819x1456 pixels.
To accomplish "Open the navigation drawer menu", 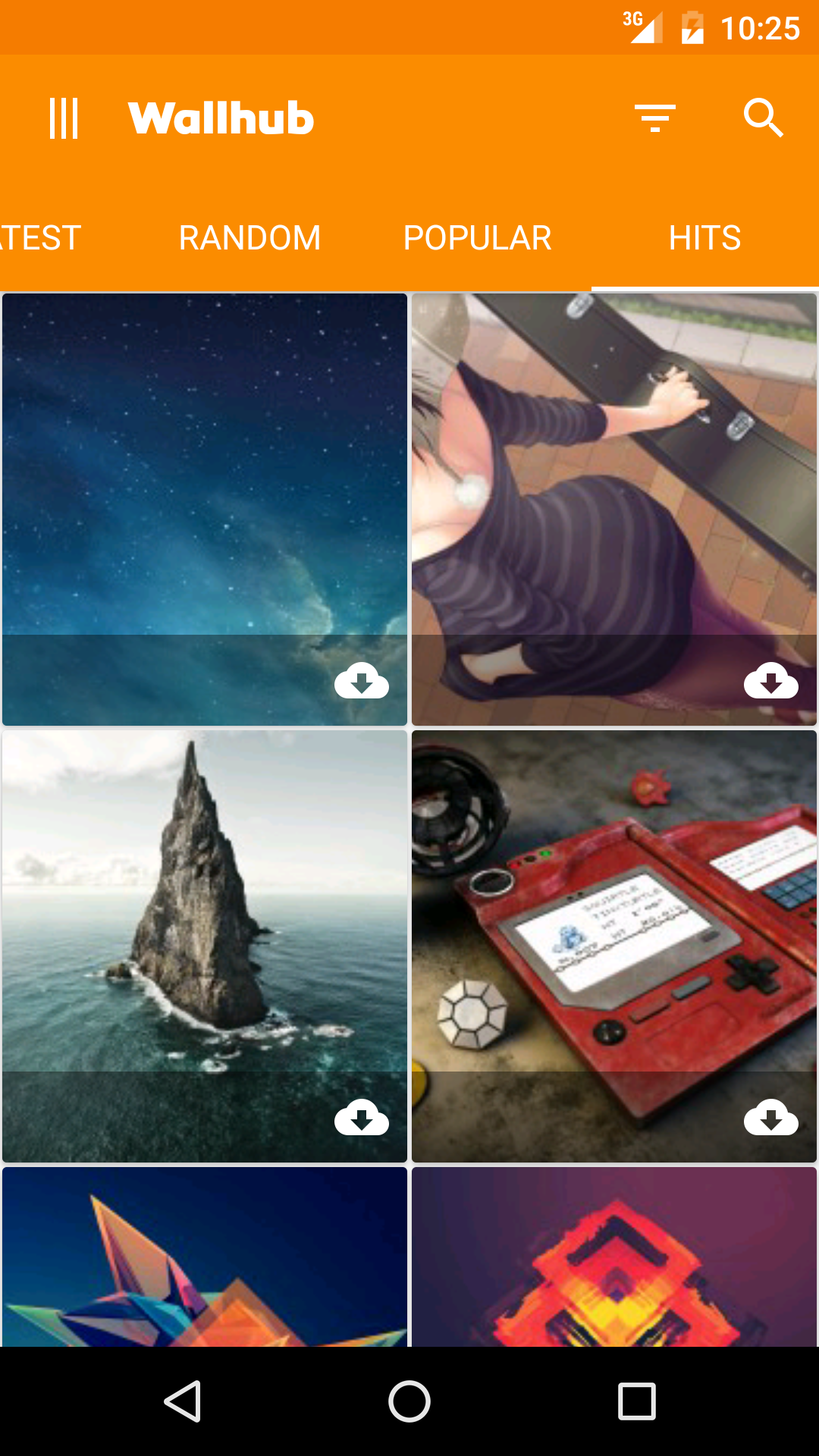I will click(x=64, y=118).
